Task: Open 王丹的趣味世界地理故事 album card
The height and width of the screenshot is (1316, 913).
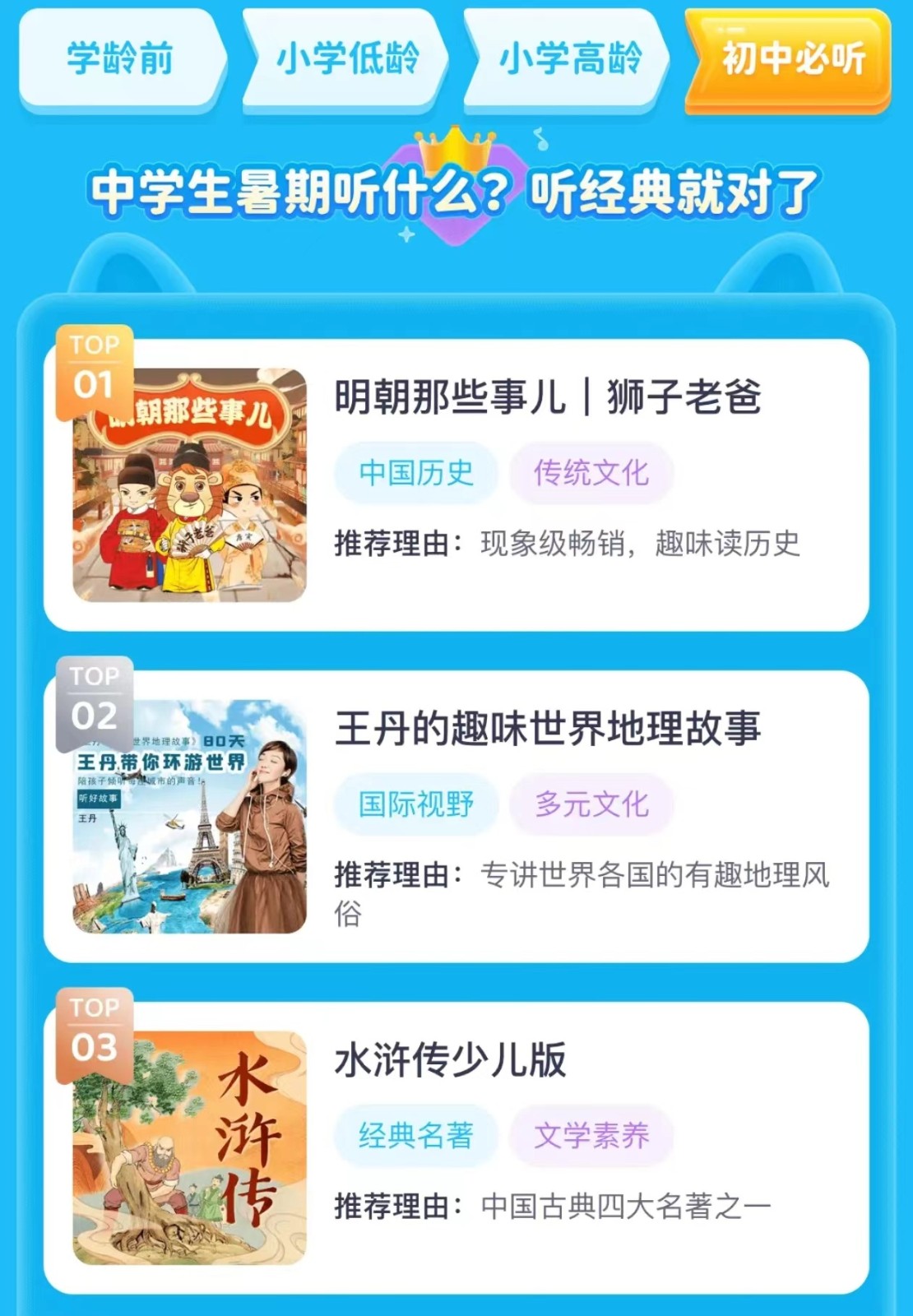Action: (x=456, y=816)
